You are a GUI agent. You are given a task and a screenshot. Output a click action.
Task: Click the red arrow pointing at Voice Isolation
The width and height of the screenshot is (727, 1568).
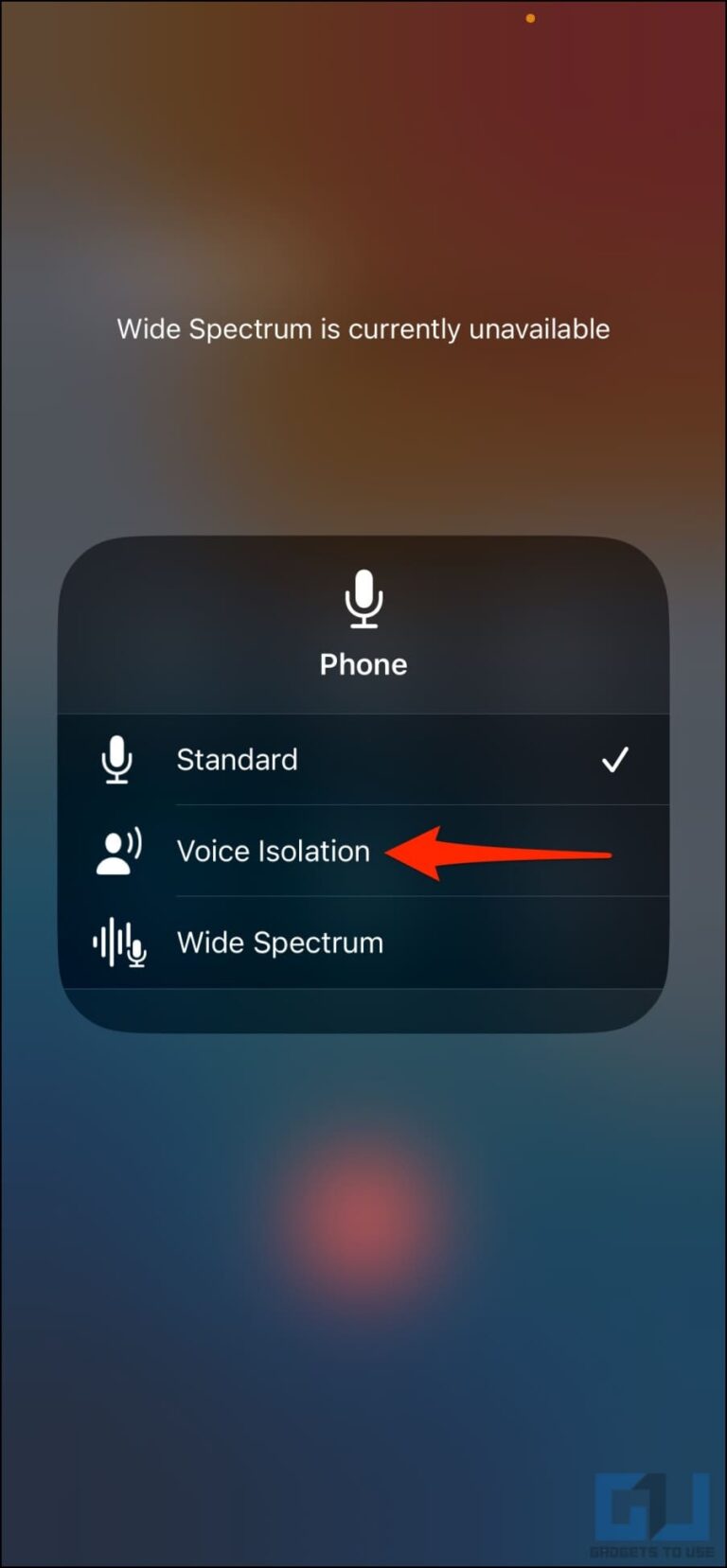[502, 851]
